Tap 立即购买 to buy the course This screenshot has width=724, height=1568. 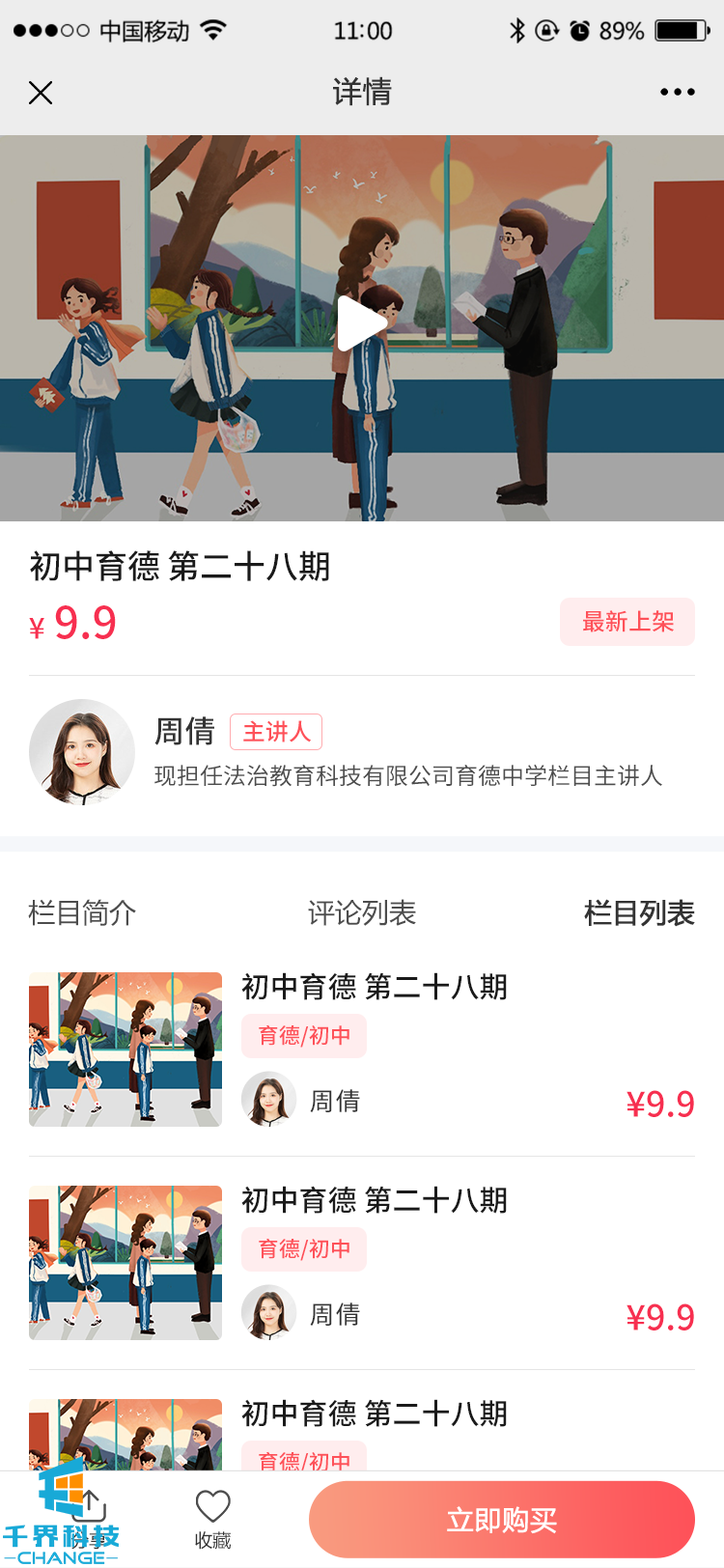[501, 1520]
